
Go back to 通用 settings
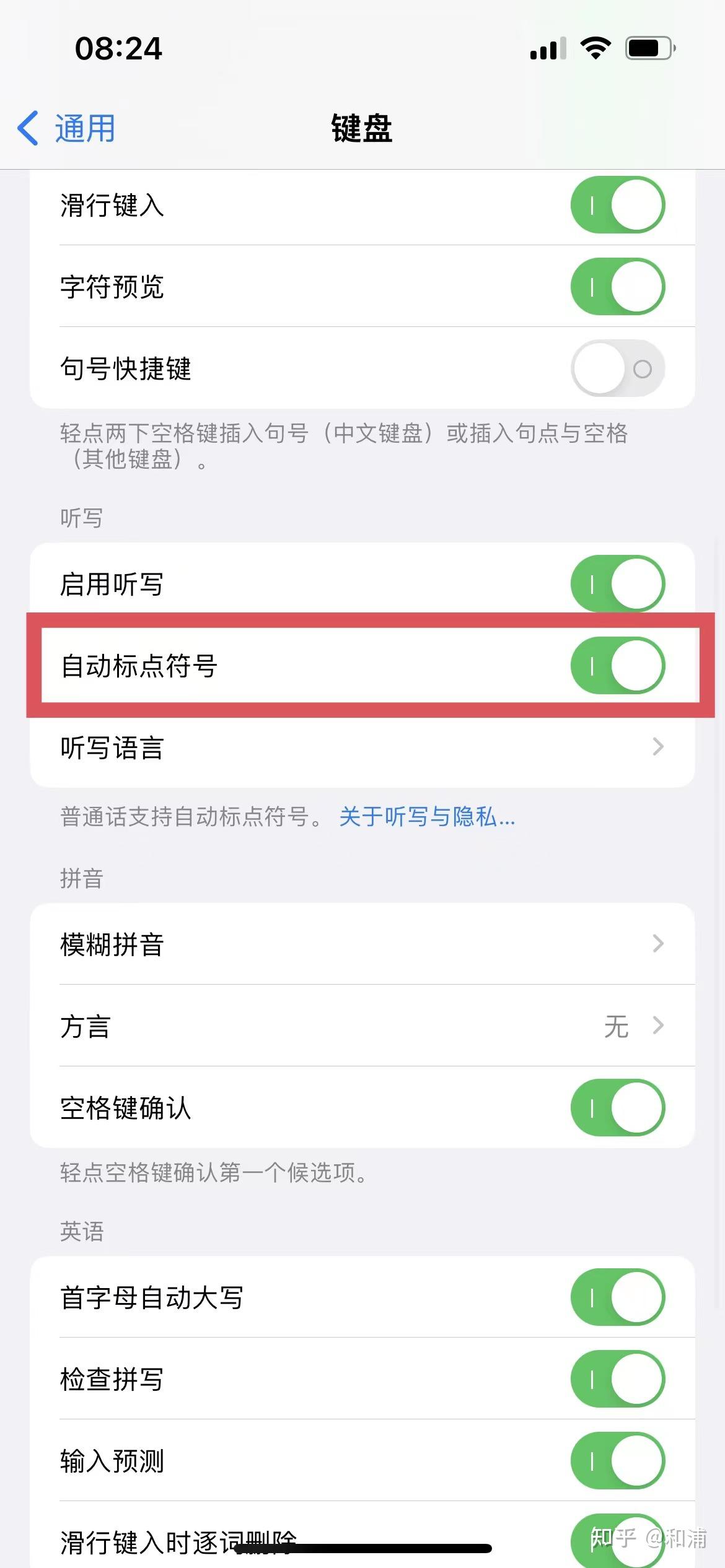coord(66,129)
